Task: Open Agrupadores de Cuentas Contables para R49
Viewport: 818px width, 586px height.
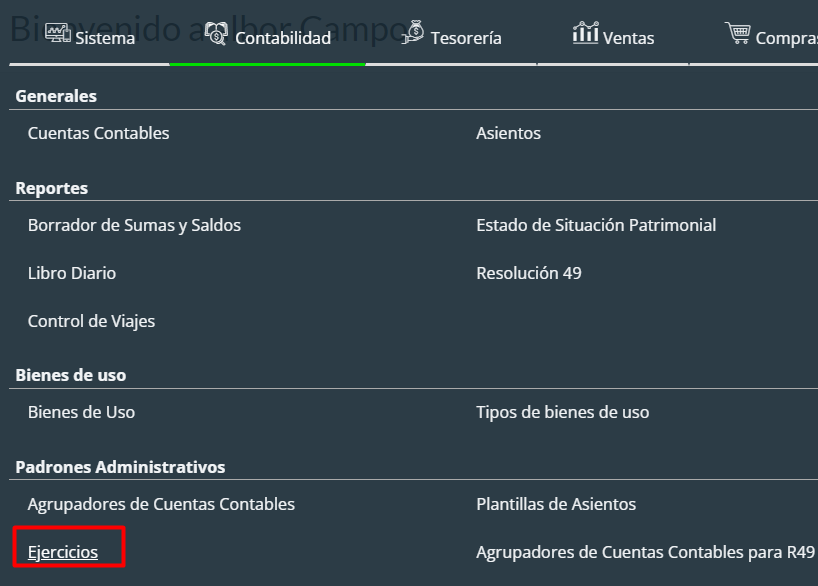Action: (645, 552)
